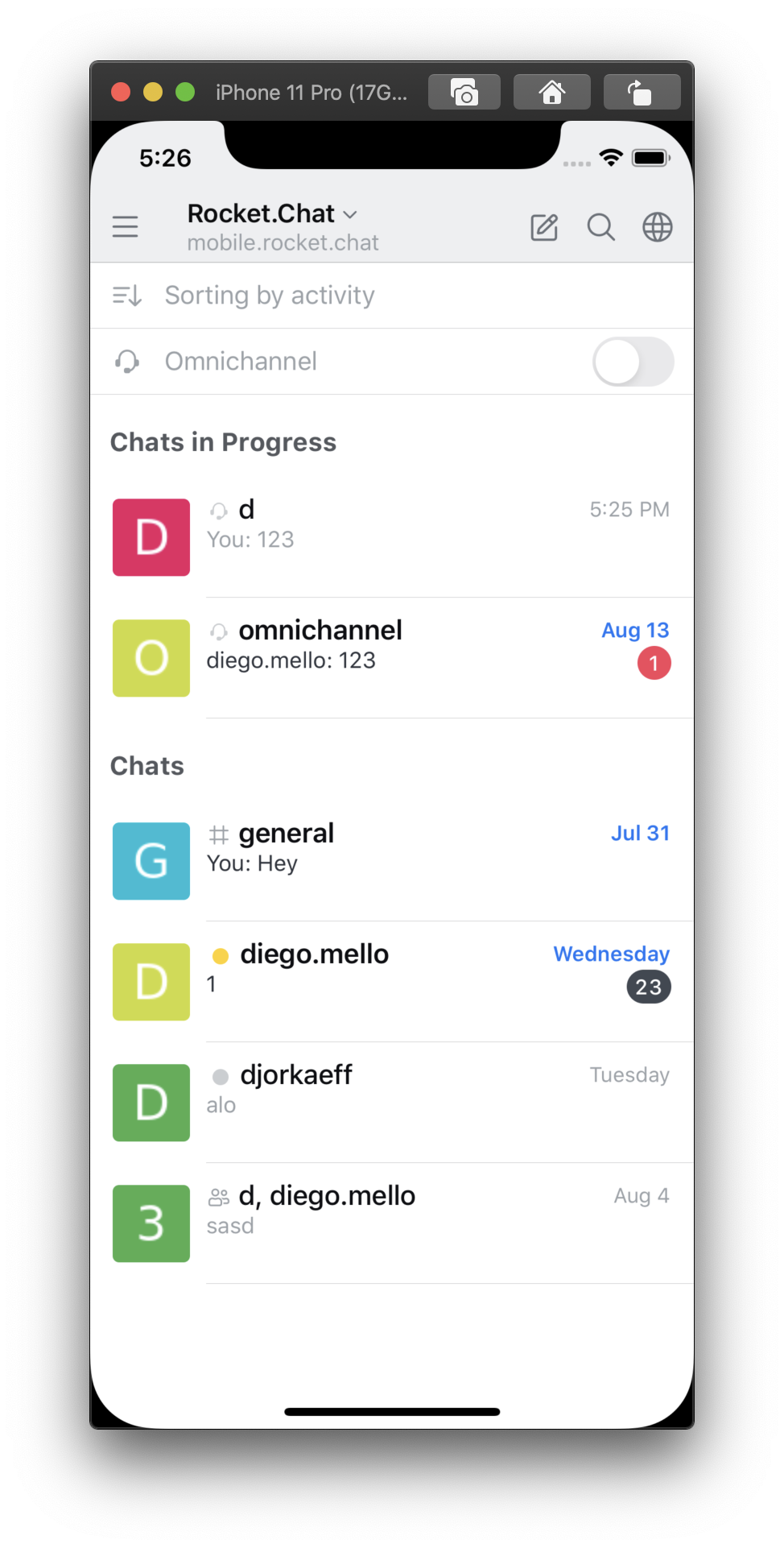Go to simulator home screen
Image resolution: width=784 pixels, height=1548 pixels.
click(x=552, y=93)
